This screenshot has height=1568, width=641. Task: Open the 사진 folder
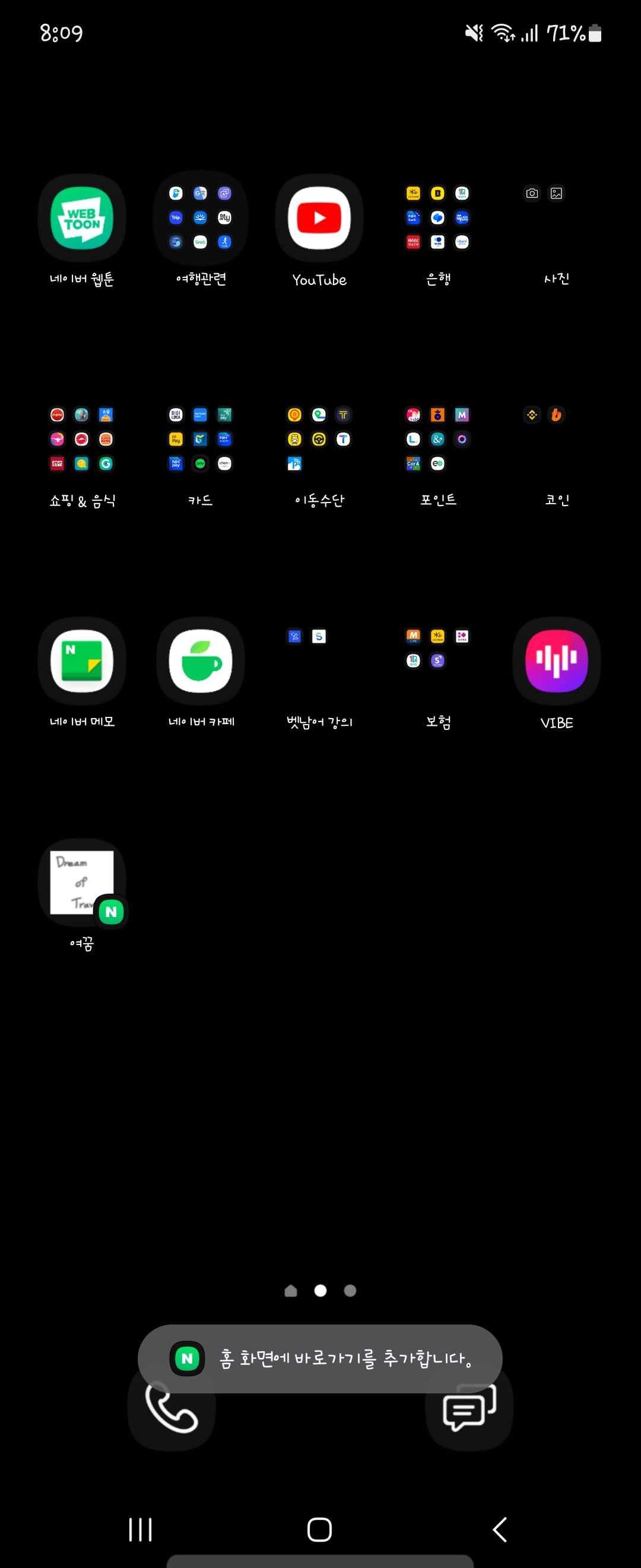tap(557, 218)
